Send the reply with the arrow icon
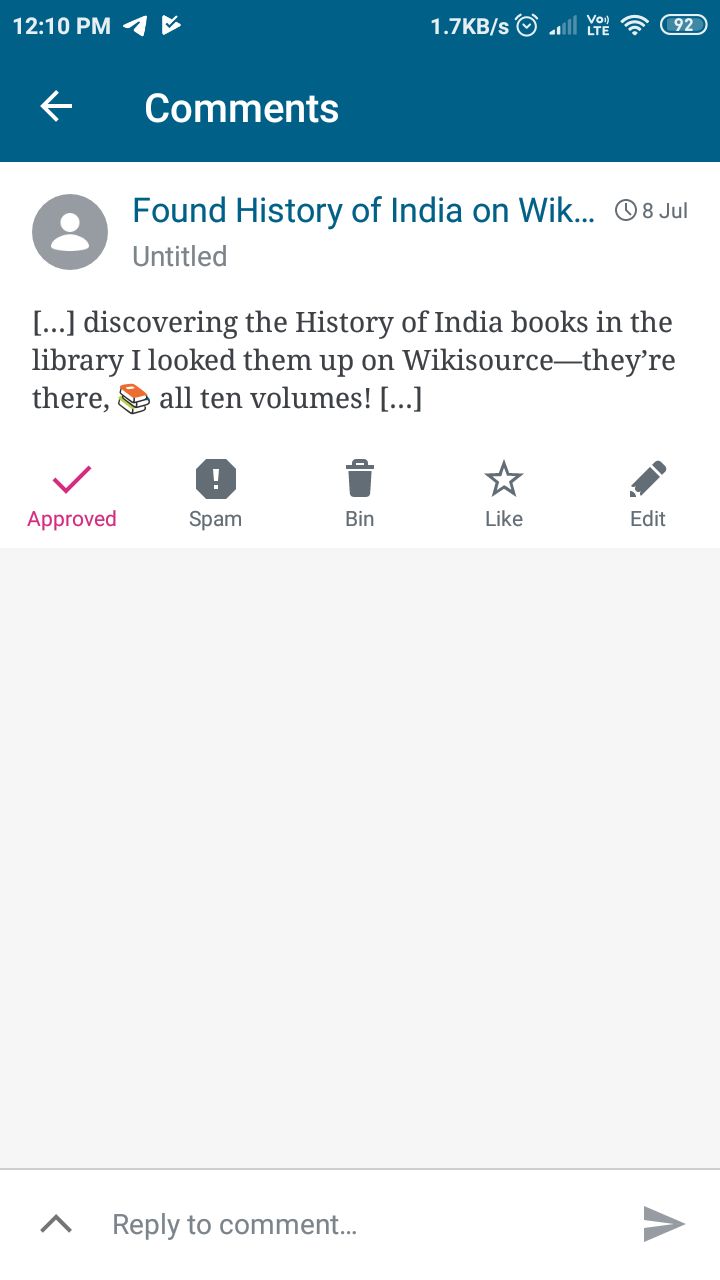The height and width of the screenshot is (1280, 720). pos(663,1224)
